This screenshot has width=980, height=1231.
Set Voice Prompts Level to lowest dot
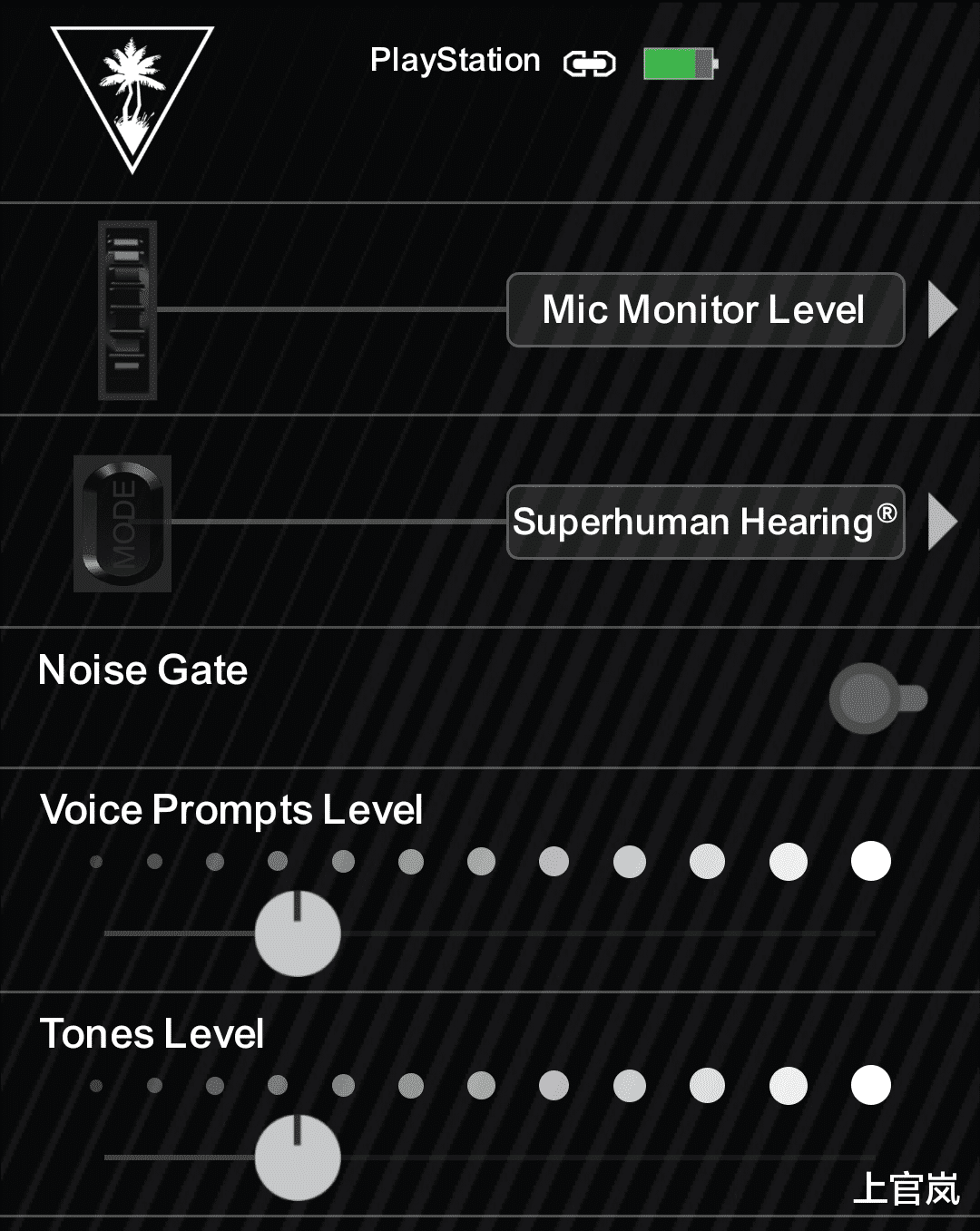coord(96,862)
